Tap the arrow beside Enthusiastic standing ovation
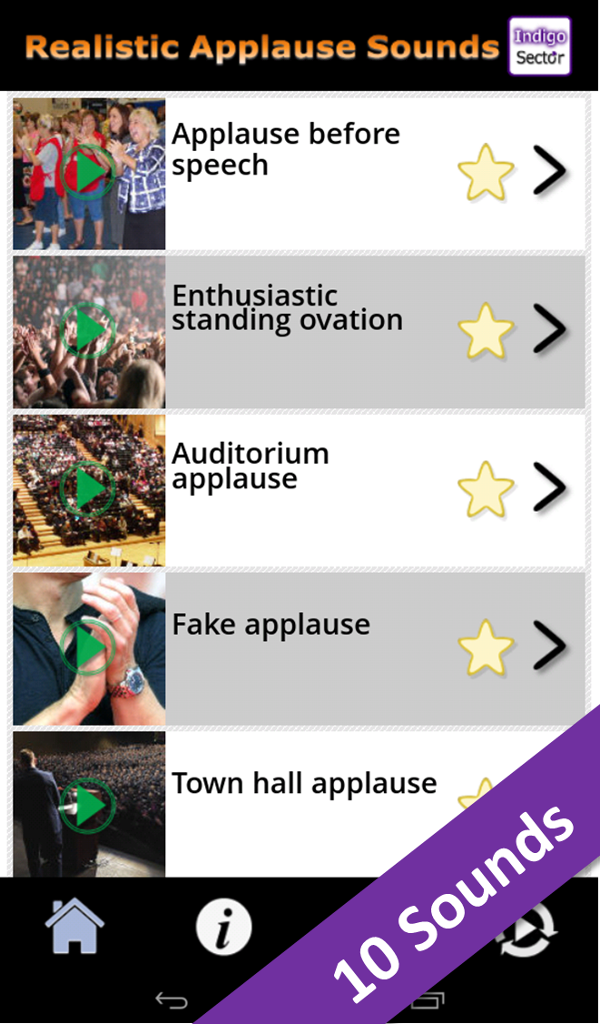Image resolution: width=600 pixels, height=1024 pixels. point(549,330)
